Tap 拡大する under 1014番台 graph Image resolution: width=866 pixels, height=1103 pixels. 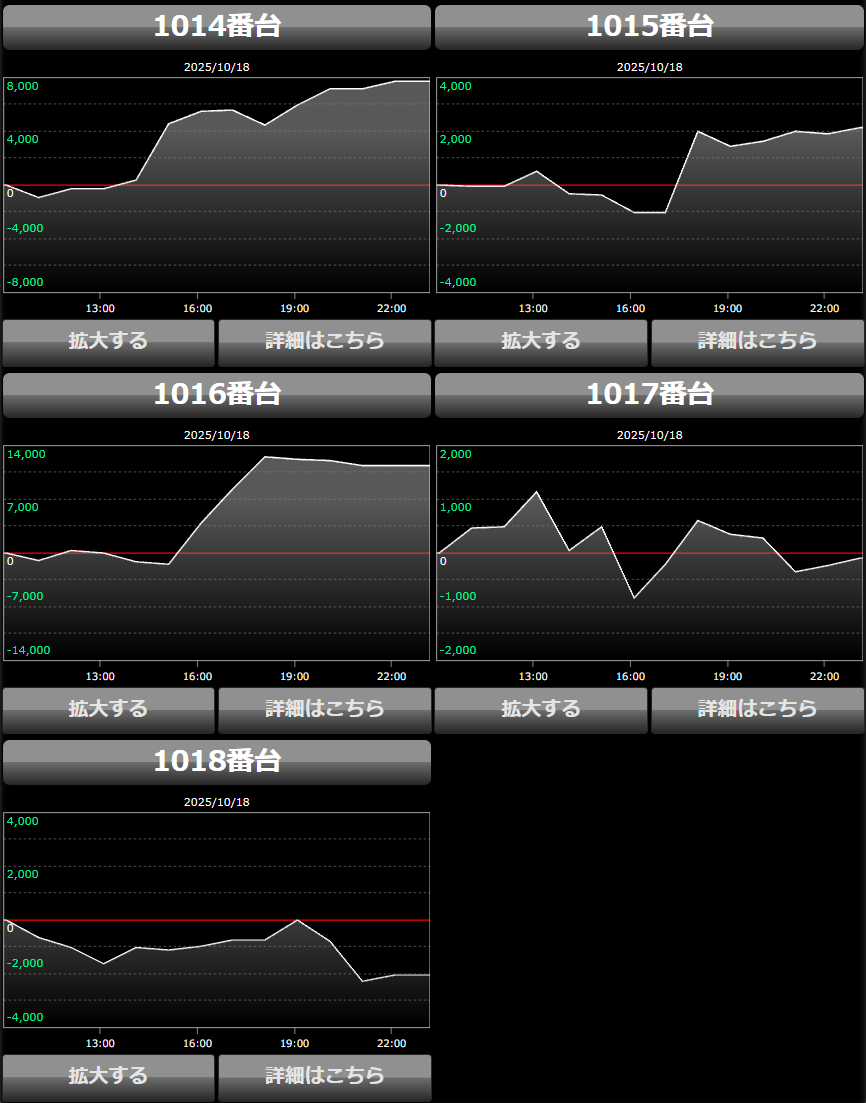point(108,342)
